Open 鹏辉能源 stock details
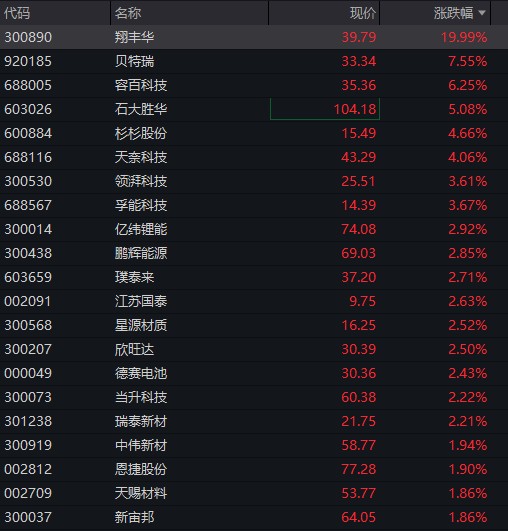Image resolution: width=508 pixels, height=531 pixels. tap(254, 253)
